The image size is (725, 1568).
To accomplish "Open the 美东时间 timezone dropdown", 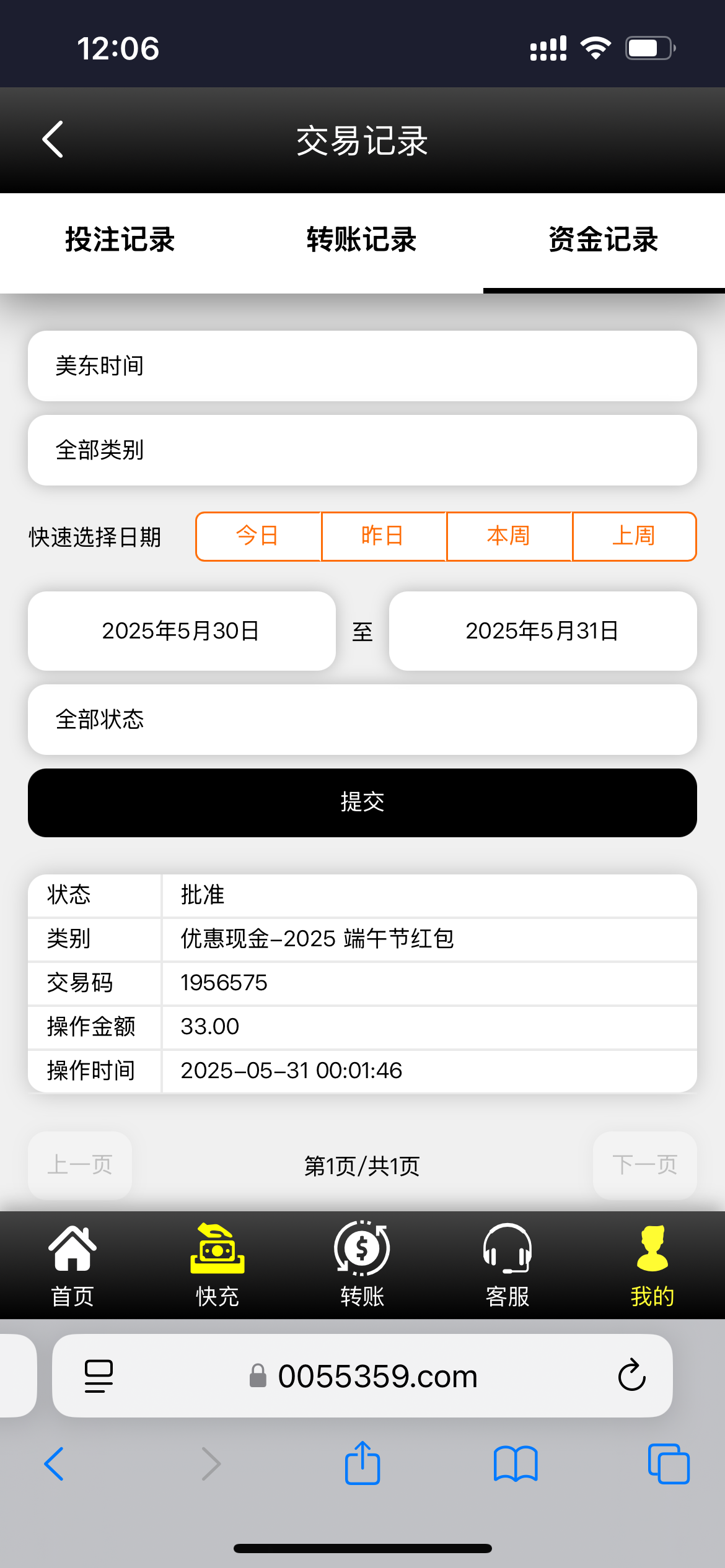I will coord(362,366).
